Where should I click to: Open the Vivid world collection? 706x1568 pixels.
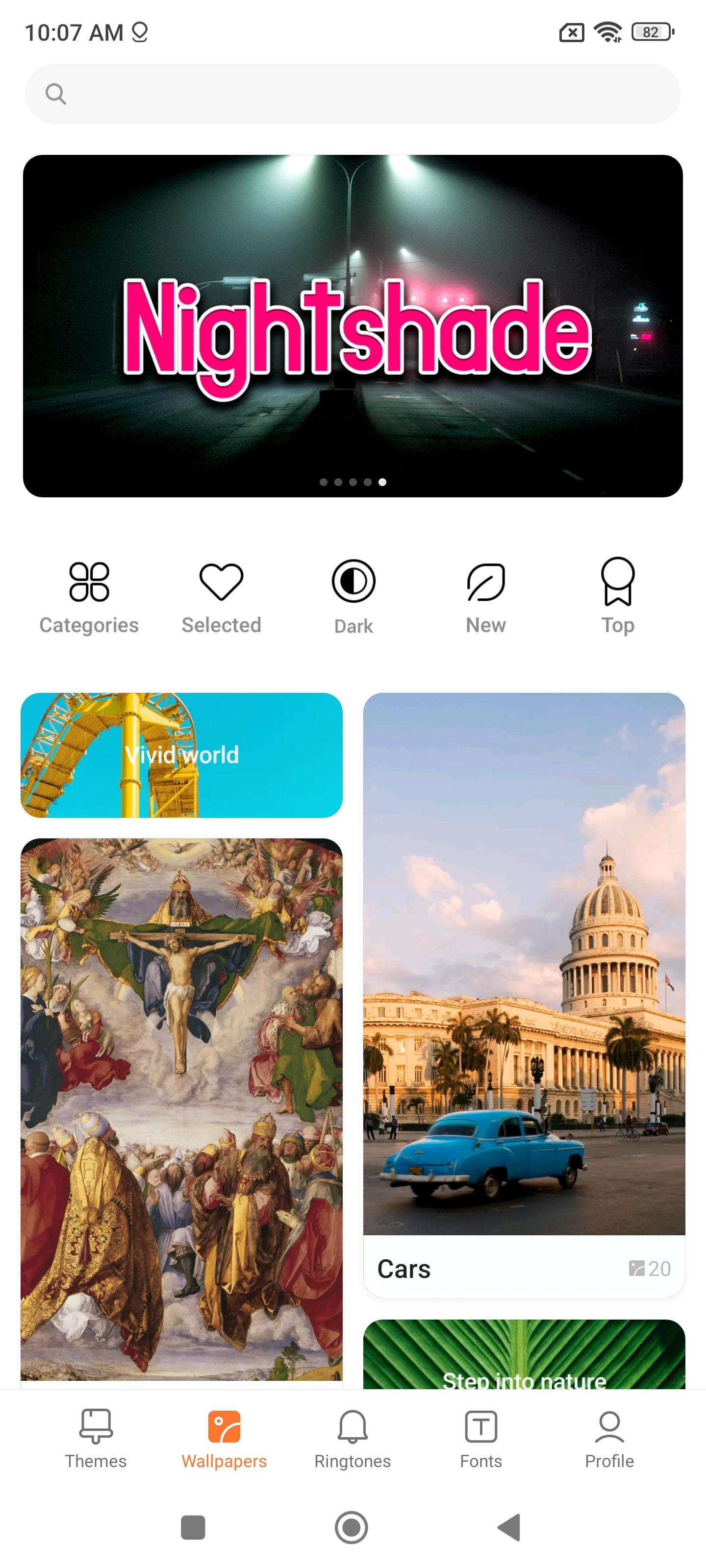[181, 755]
